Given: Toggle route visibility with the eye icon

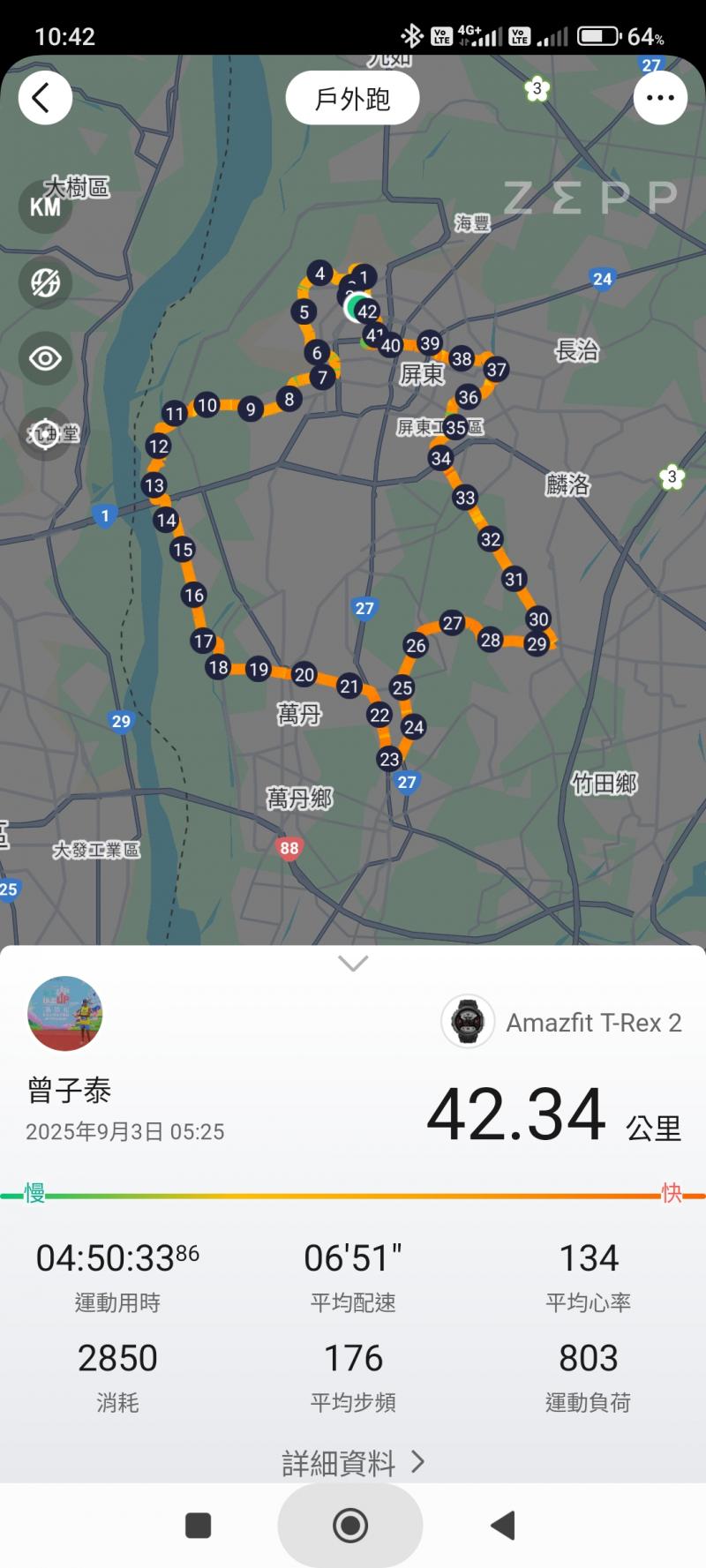Looking at the screenshot, I should (x=45, y=358).
